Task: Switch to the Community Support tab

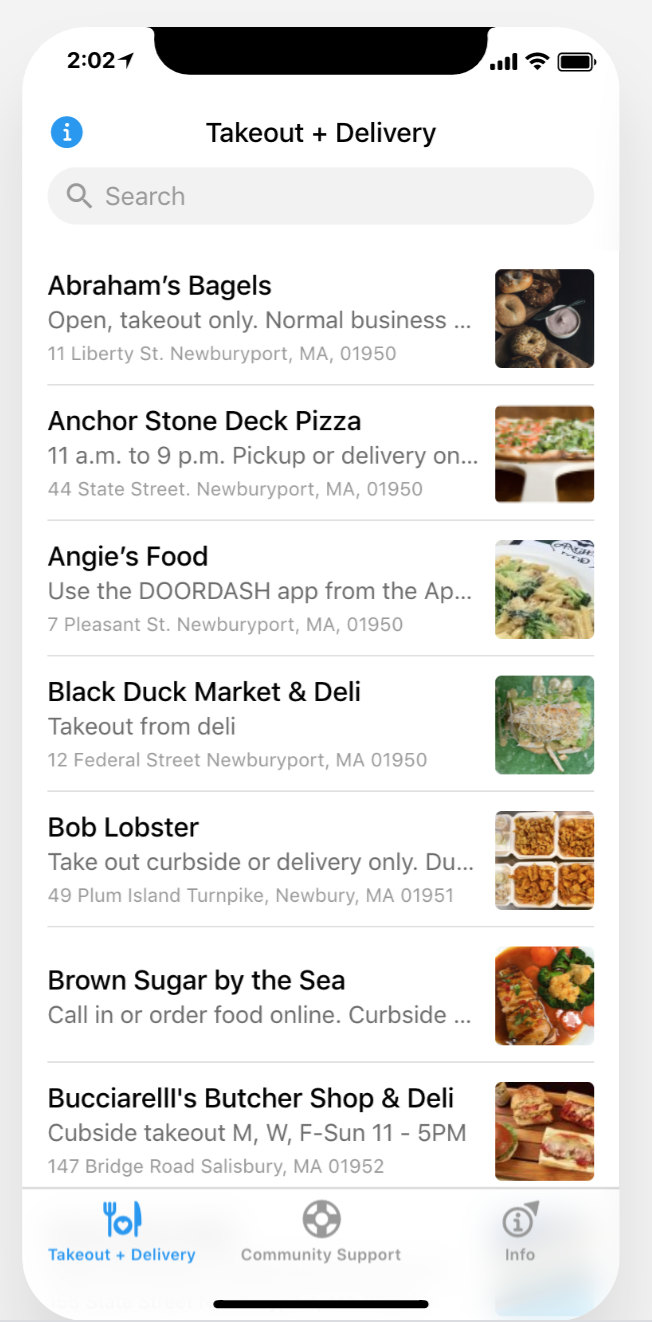Action: point(321,1232)
